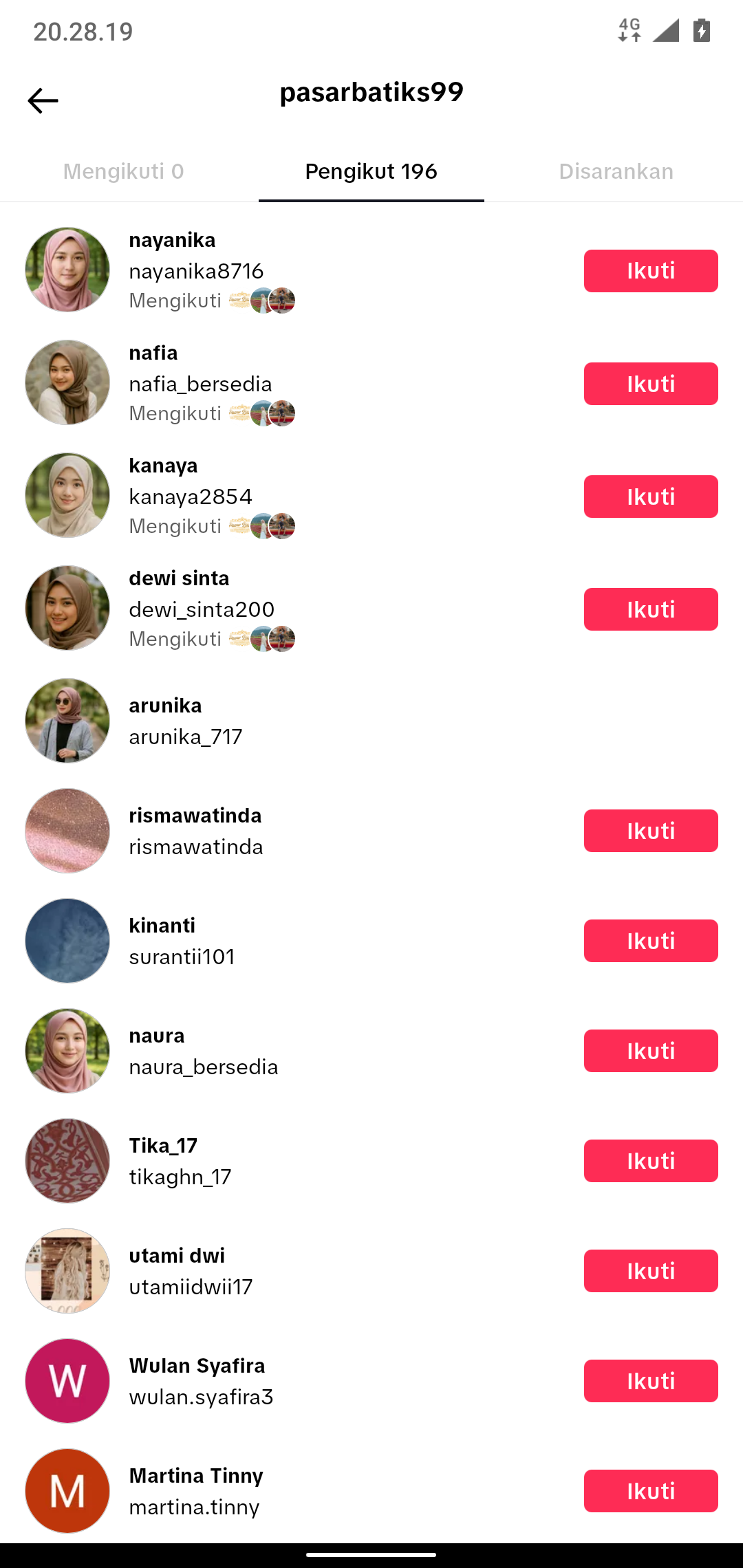Tap Ikuti next to nafia_bersedia
Image resolution: width=743 pixels, height=1568 pixels.
[x=651, y=384]
